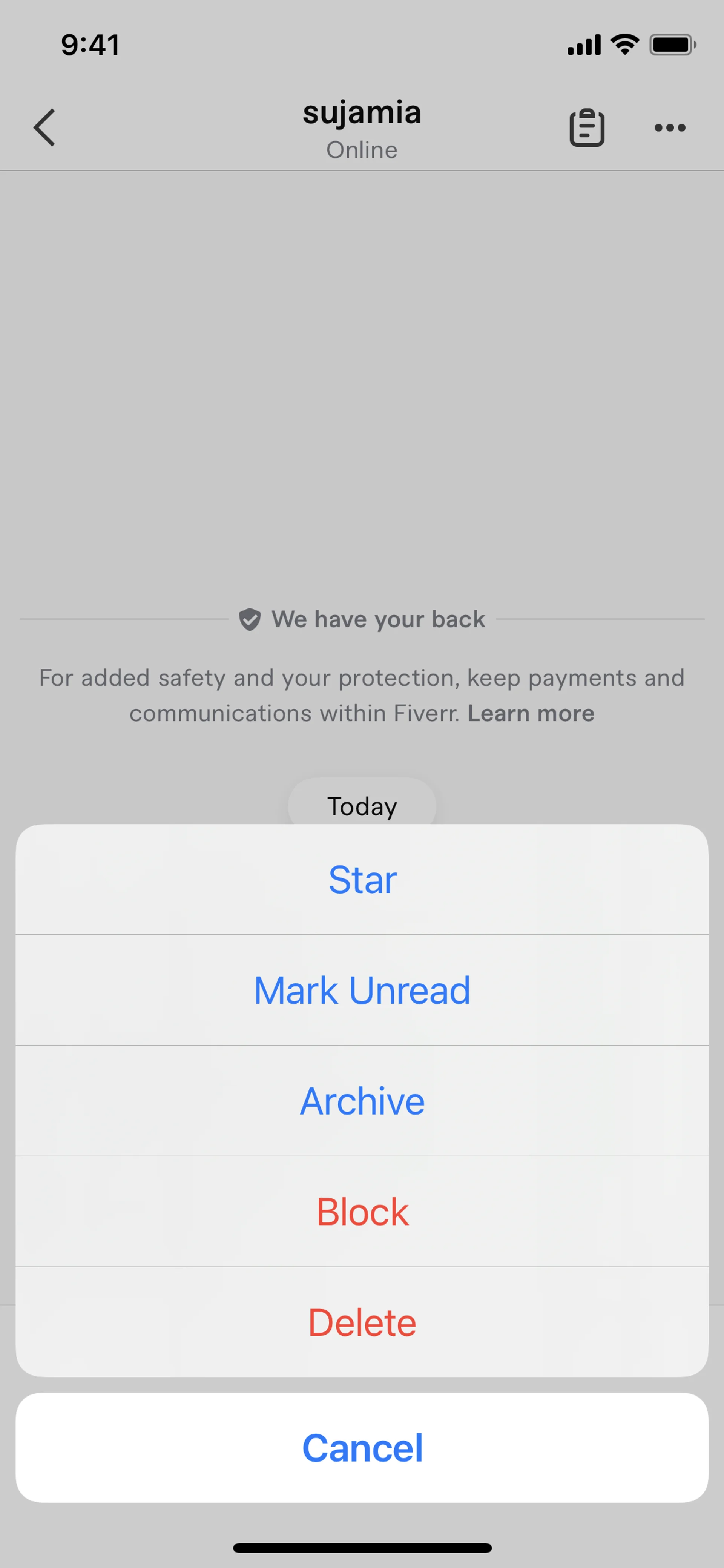Image resolution: width=724 pixels, height=1568 pixels.
Task: Cancel the action sheet
Action: (362, 1448)
